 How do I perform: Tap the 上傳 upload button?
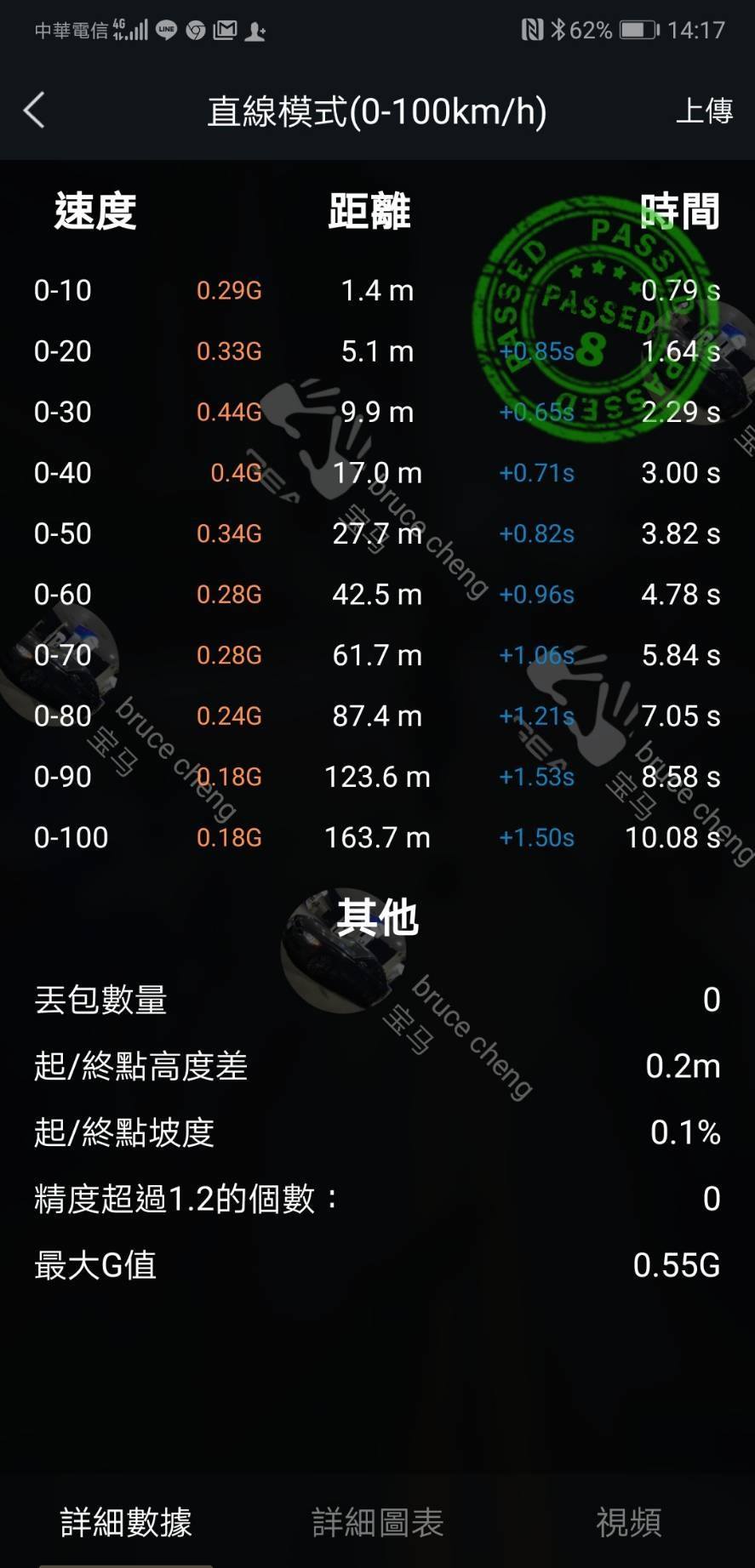pos(703,111)
